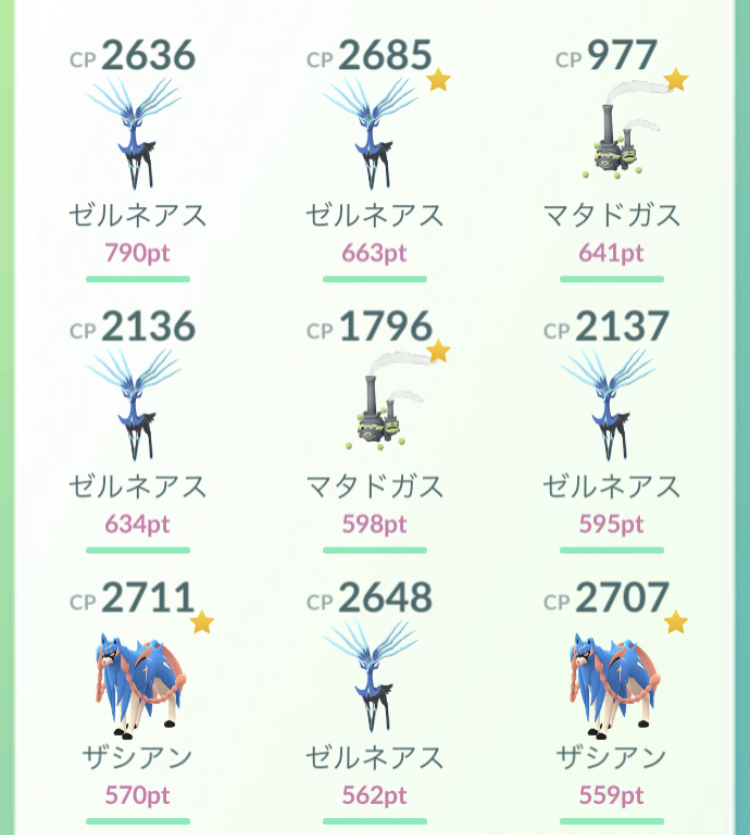Select the CP 2137 ゼルネアス
The width and height of the screenshot is (750, 835).
(612, 410)
